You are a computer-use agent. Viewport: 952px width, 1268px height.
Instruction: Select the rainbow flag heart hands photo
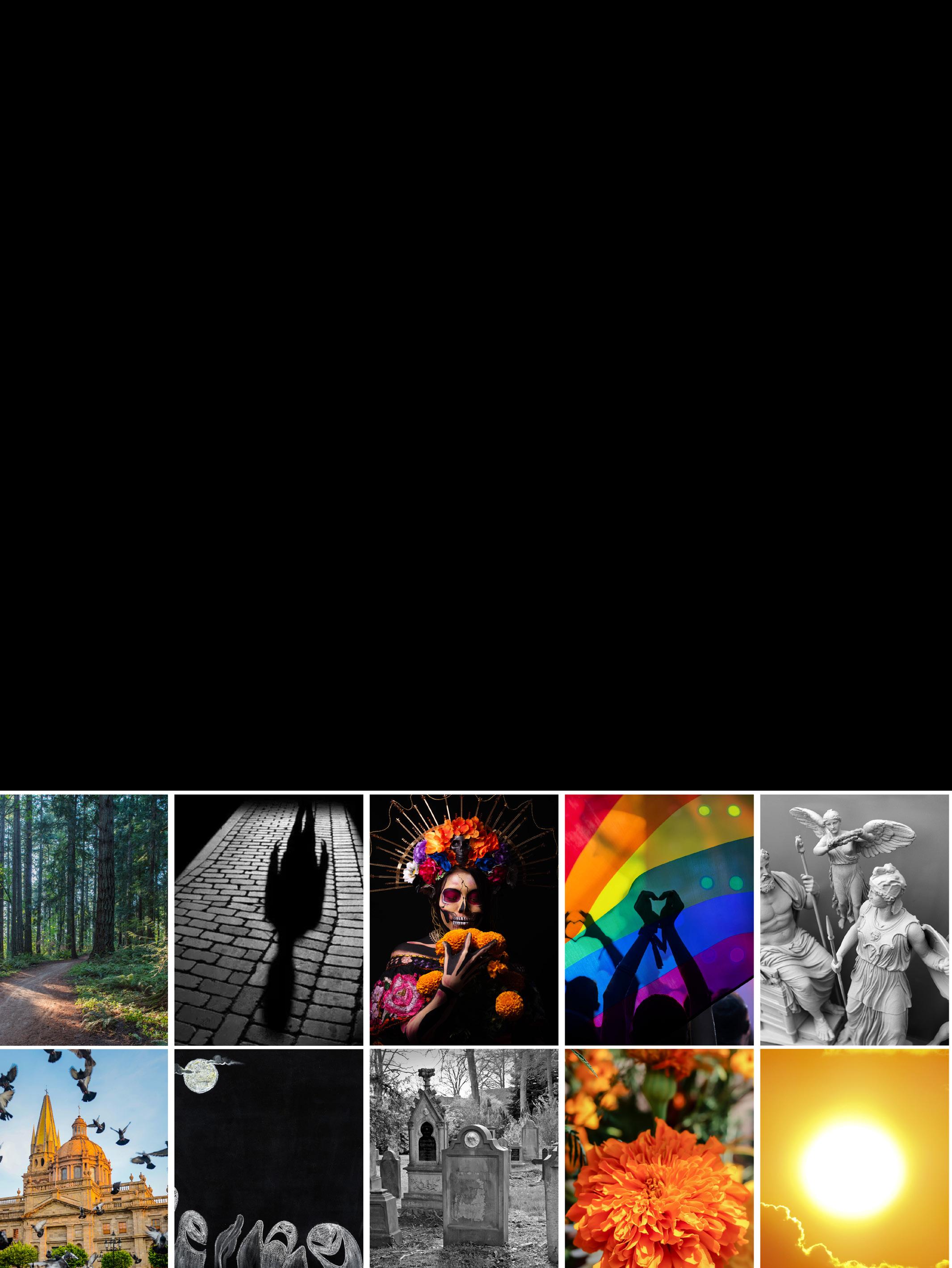(659, 919)
